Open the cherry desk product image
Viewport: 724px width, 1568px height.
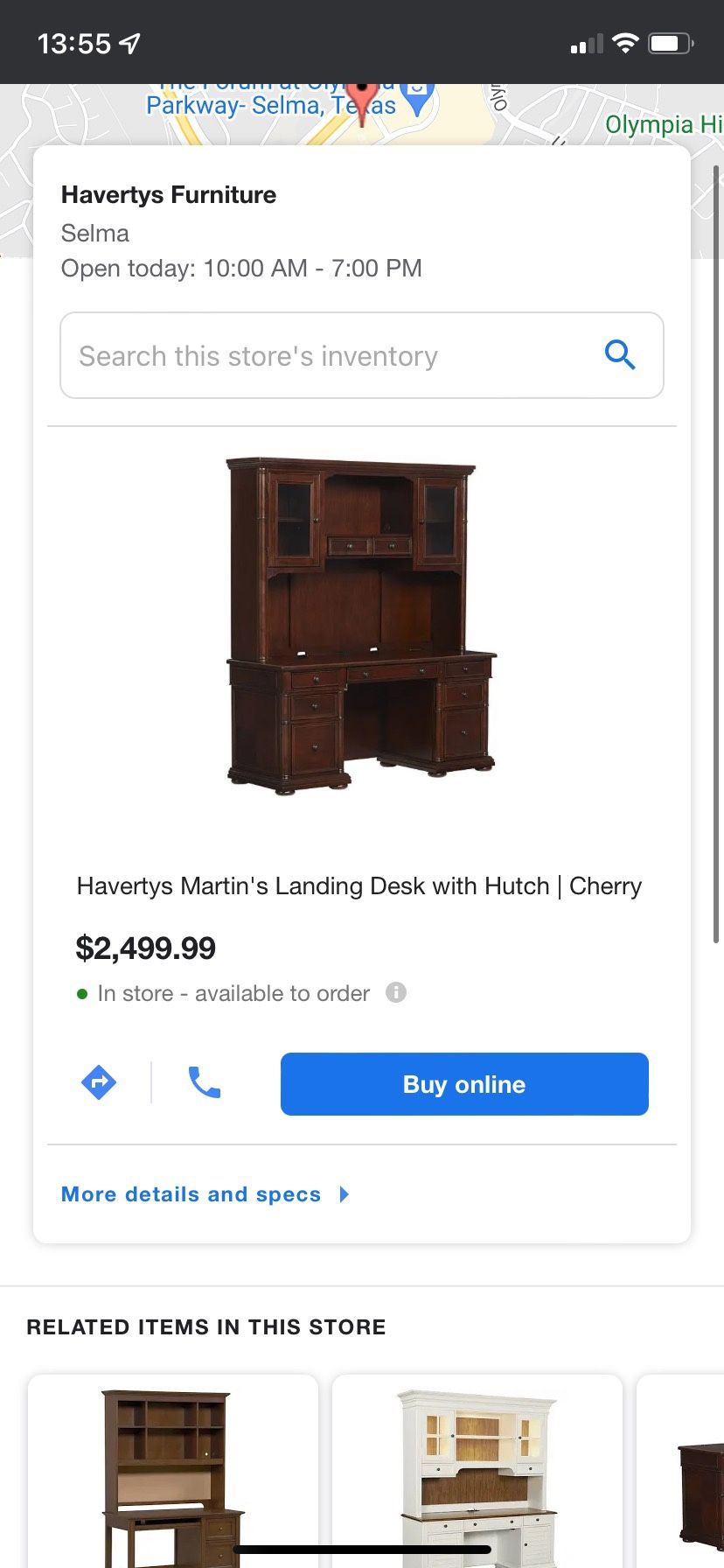coord(361,626)
